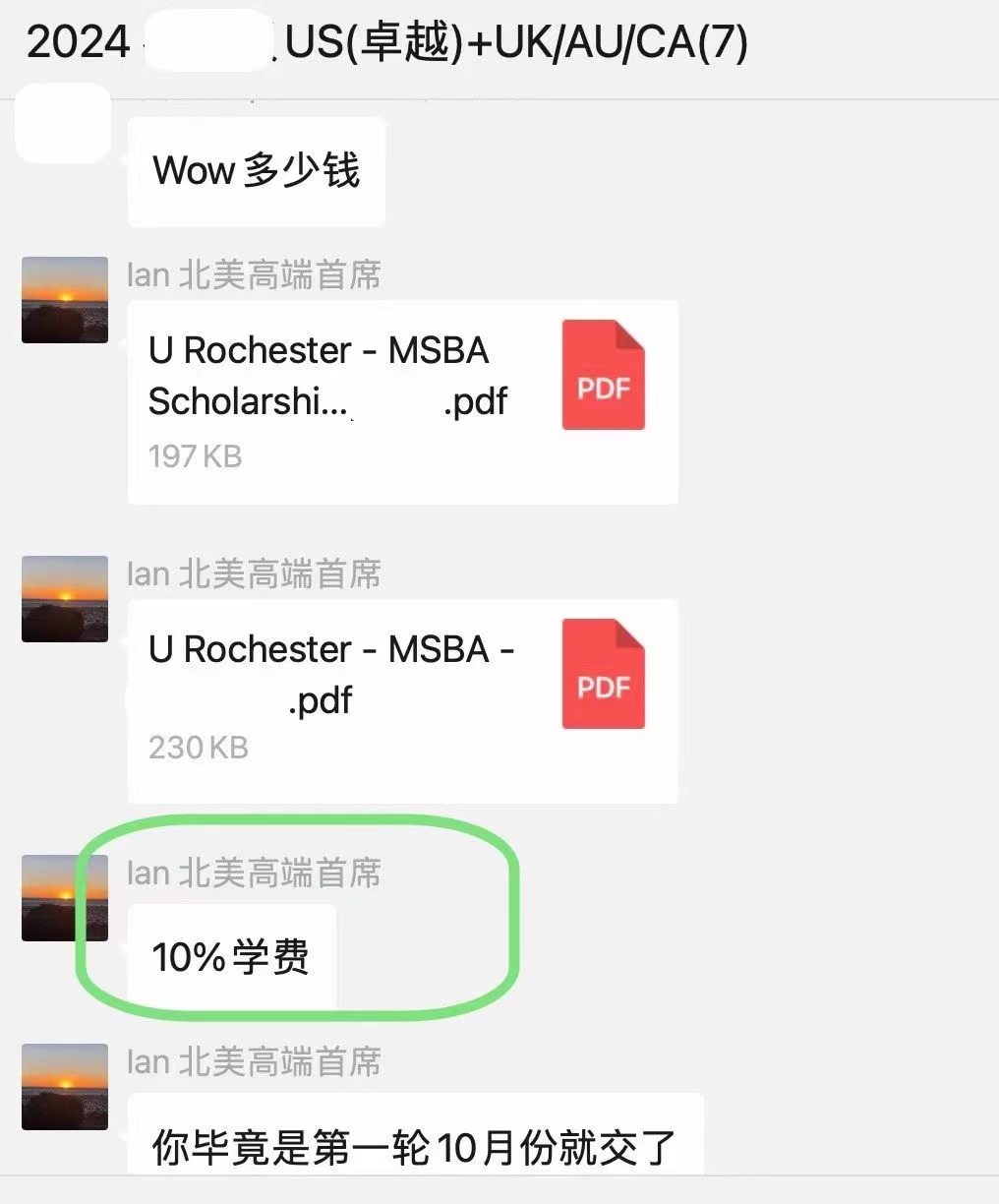Viewport: 999px width, 1204px height.
Task: View Ian's profile from the 10%学费 message avatar
Action: point(65,898)
